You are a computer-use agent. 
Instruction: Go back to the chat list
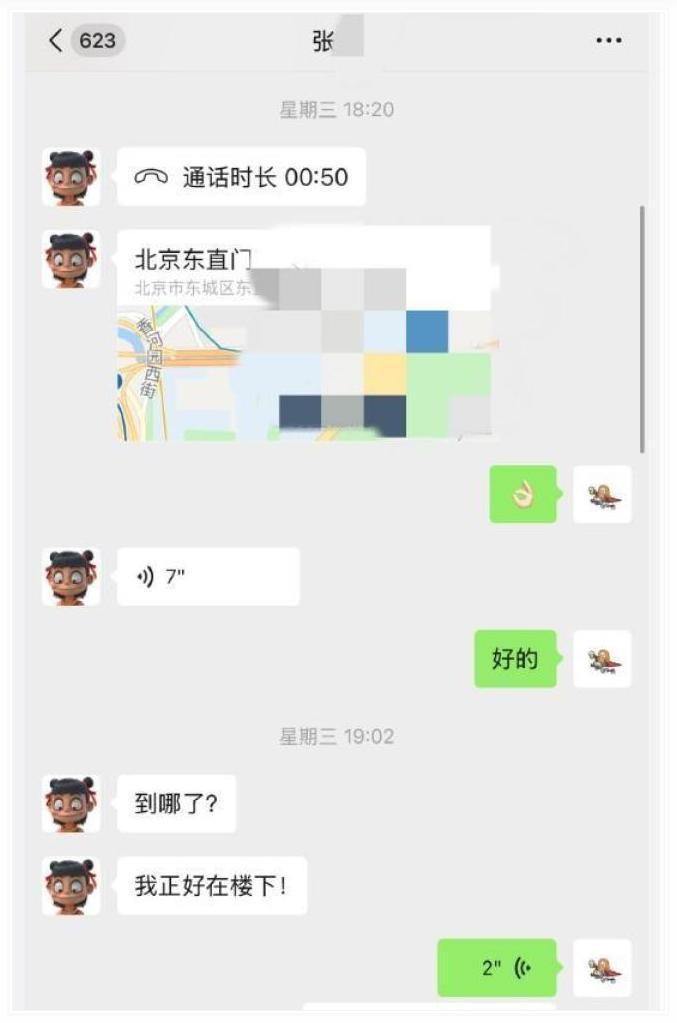(57, 41)
